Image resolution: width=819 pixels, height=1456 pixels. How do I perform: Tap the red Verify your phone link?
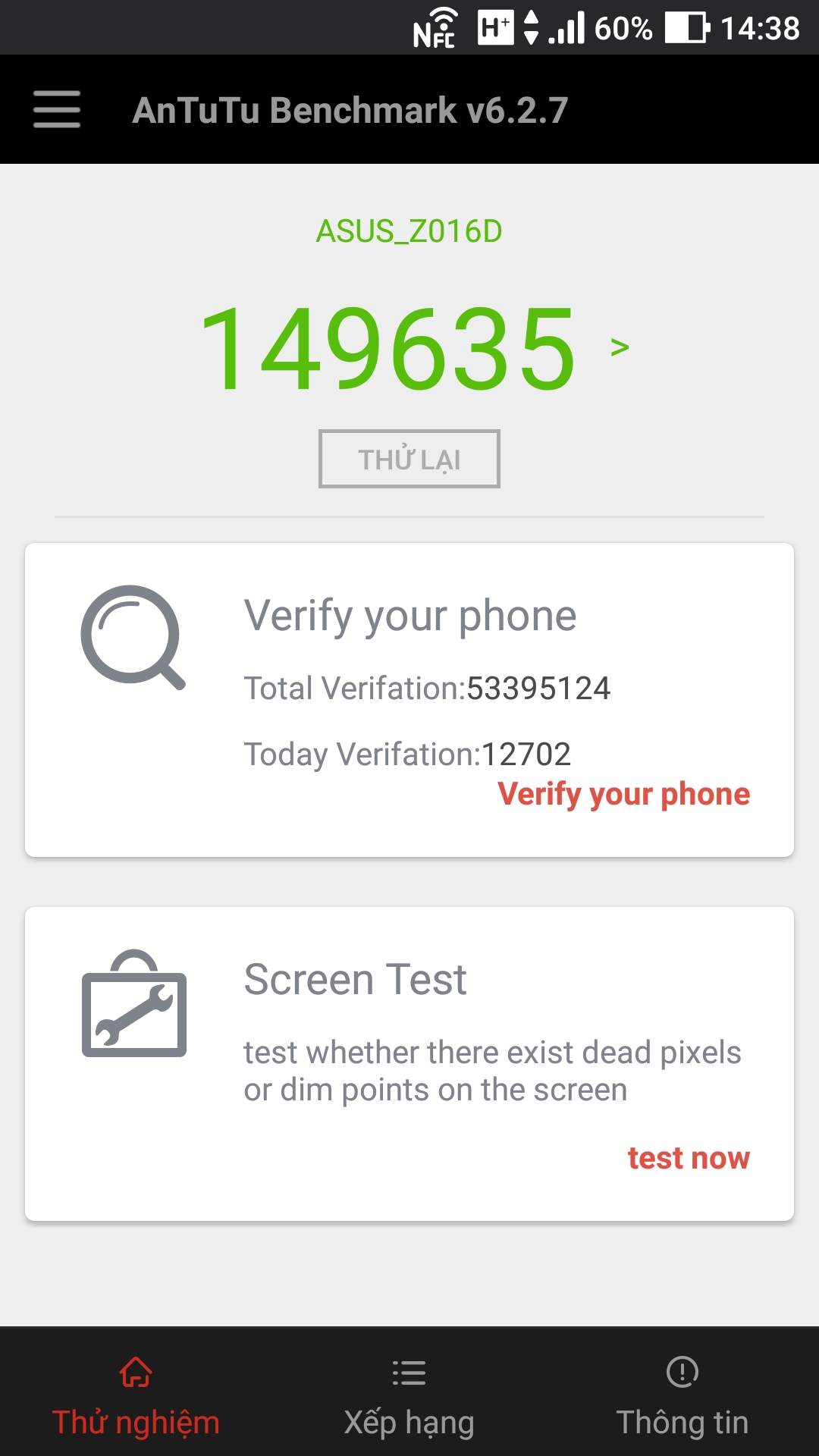click(x=623, y=794)
